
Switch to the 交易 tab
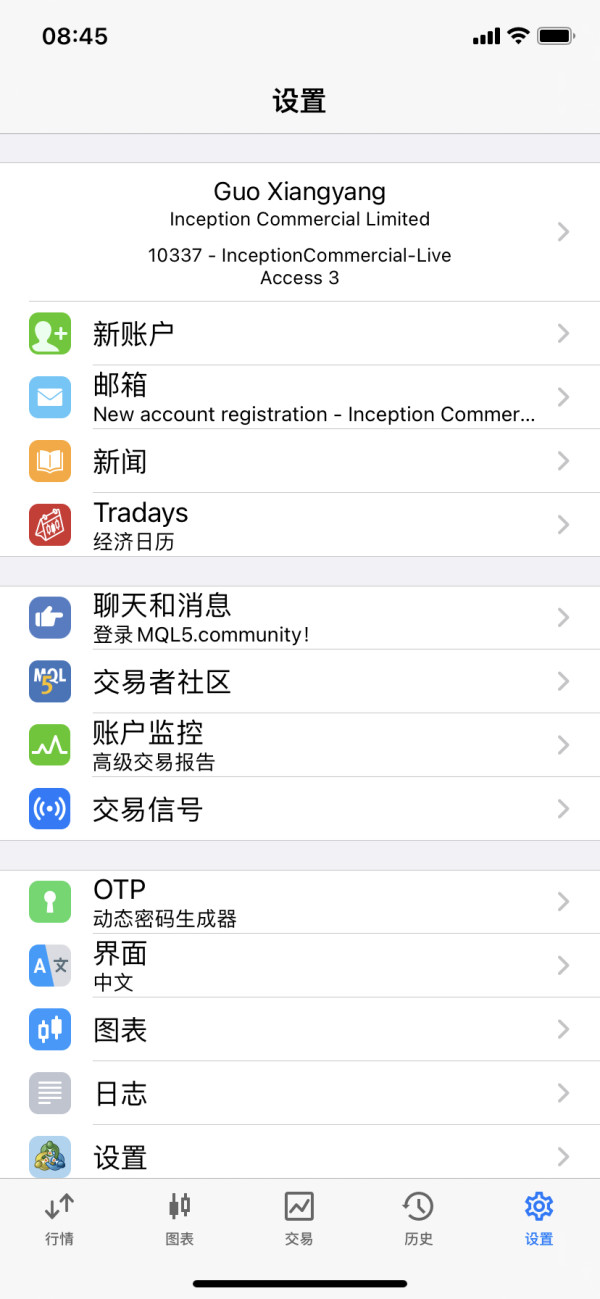[x=299, y=1218]
